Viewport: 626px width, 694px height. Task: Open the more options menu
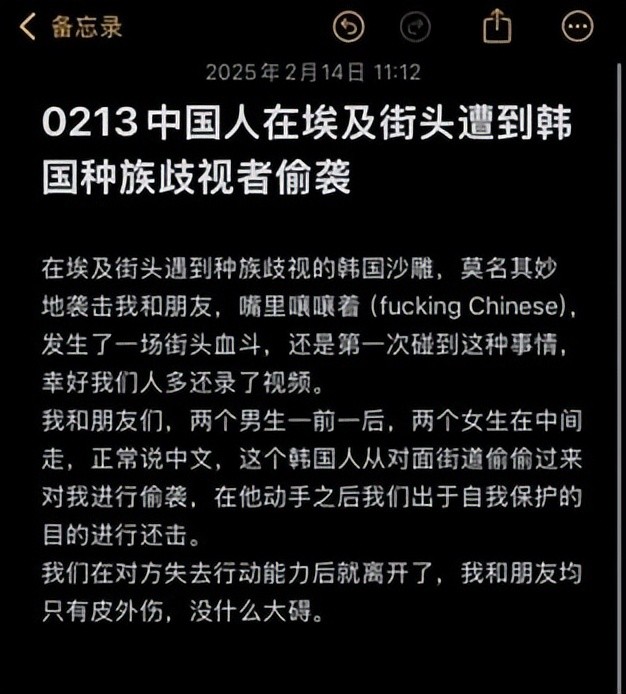pyautogui.click(x=578, y=27)
